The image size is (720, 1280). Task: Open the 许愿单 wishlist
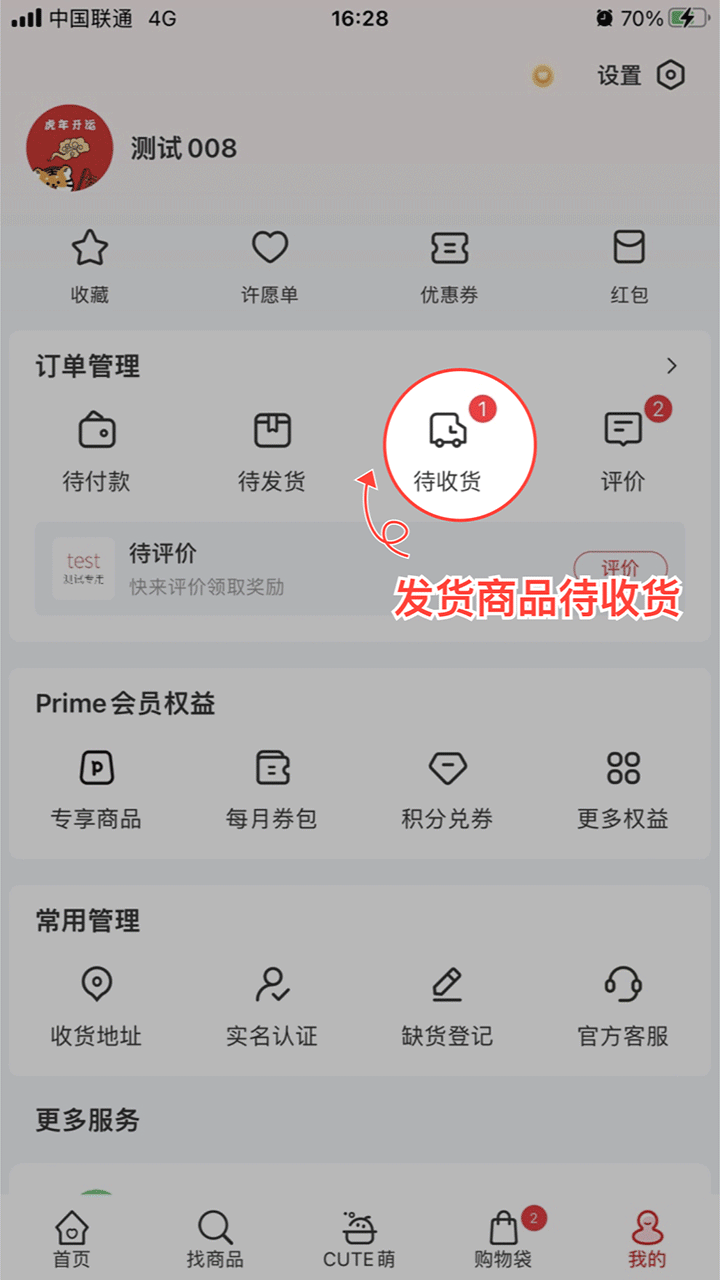(270, 265)
